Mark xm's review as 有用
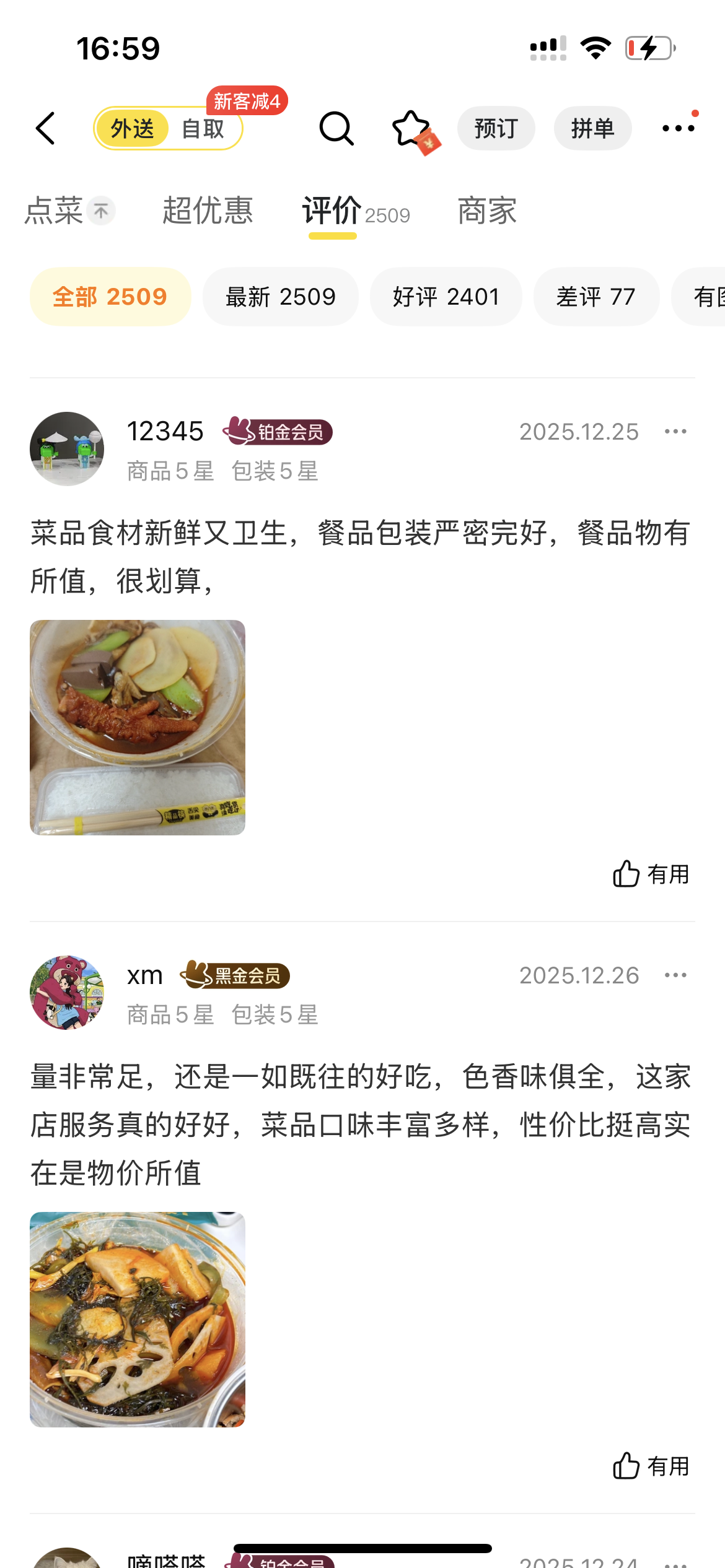The image size is (725, 1568). (651, 1466)
